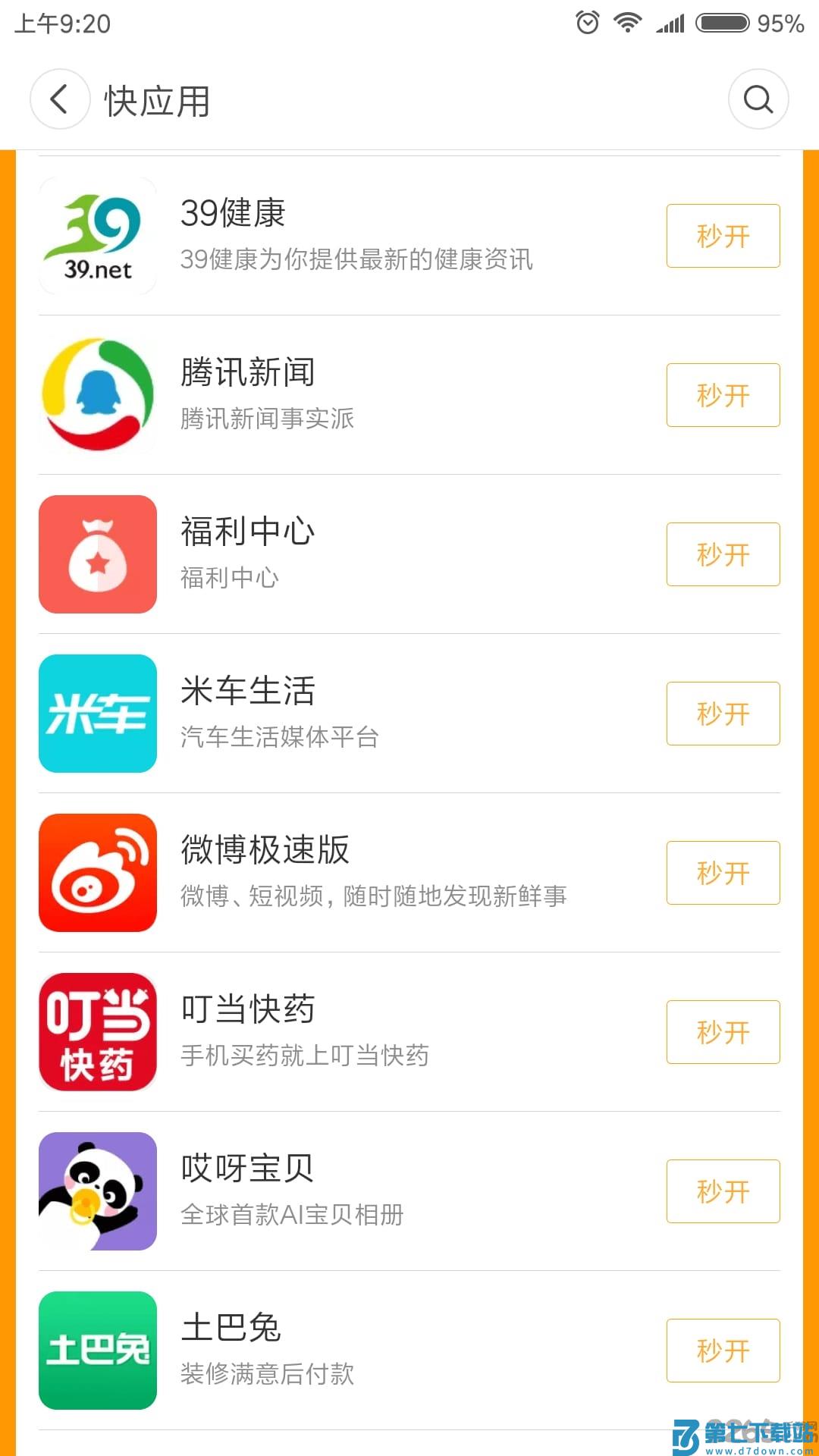
Task: Open 土巴兔 with the 秒开 button
Action: (723, 1351)
